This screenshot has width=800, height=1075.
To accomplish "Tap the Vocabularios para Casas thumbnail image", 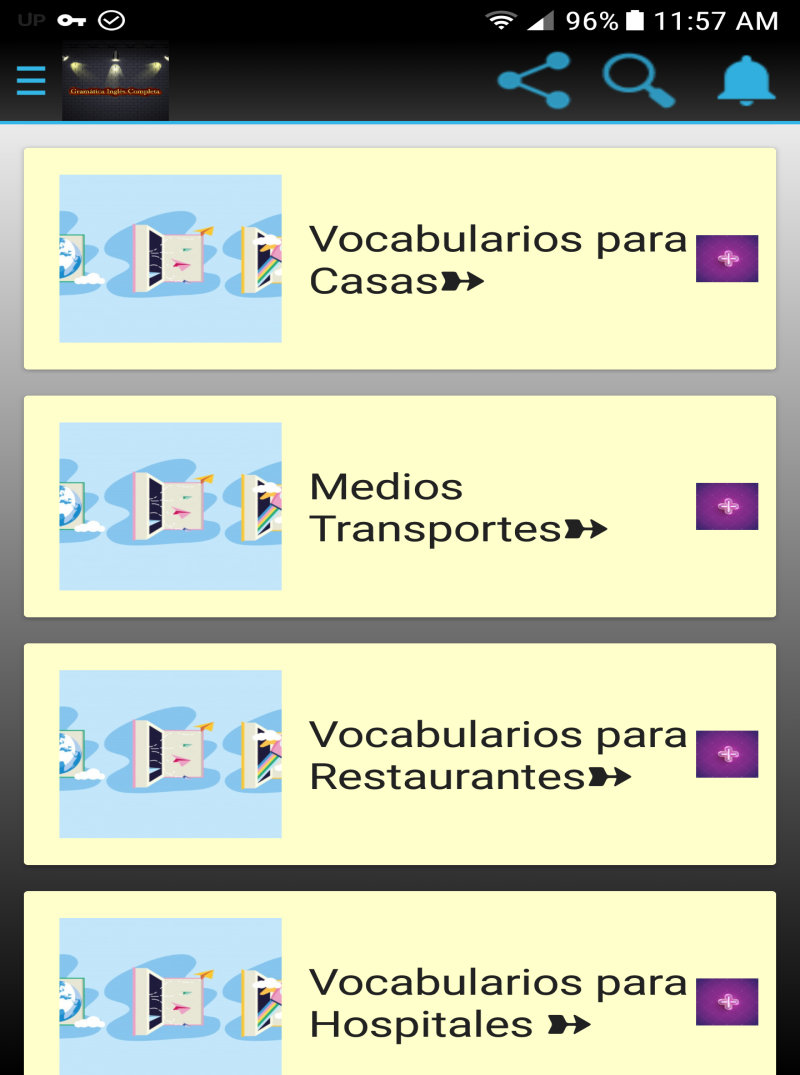I will coord(170,258).
